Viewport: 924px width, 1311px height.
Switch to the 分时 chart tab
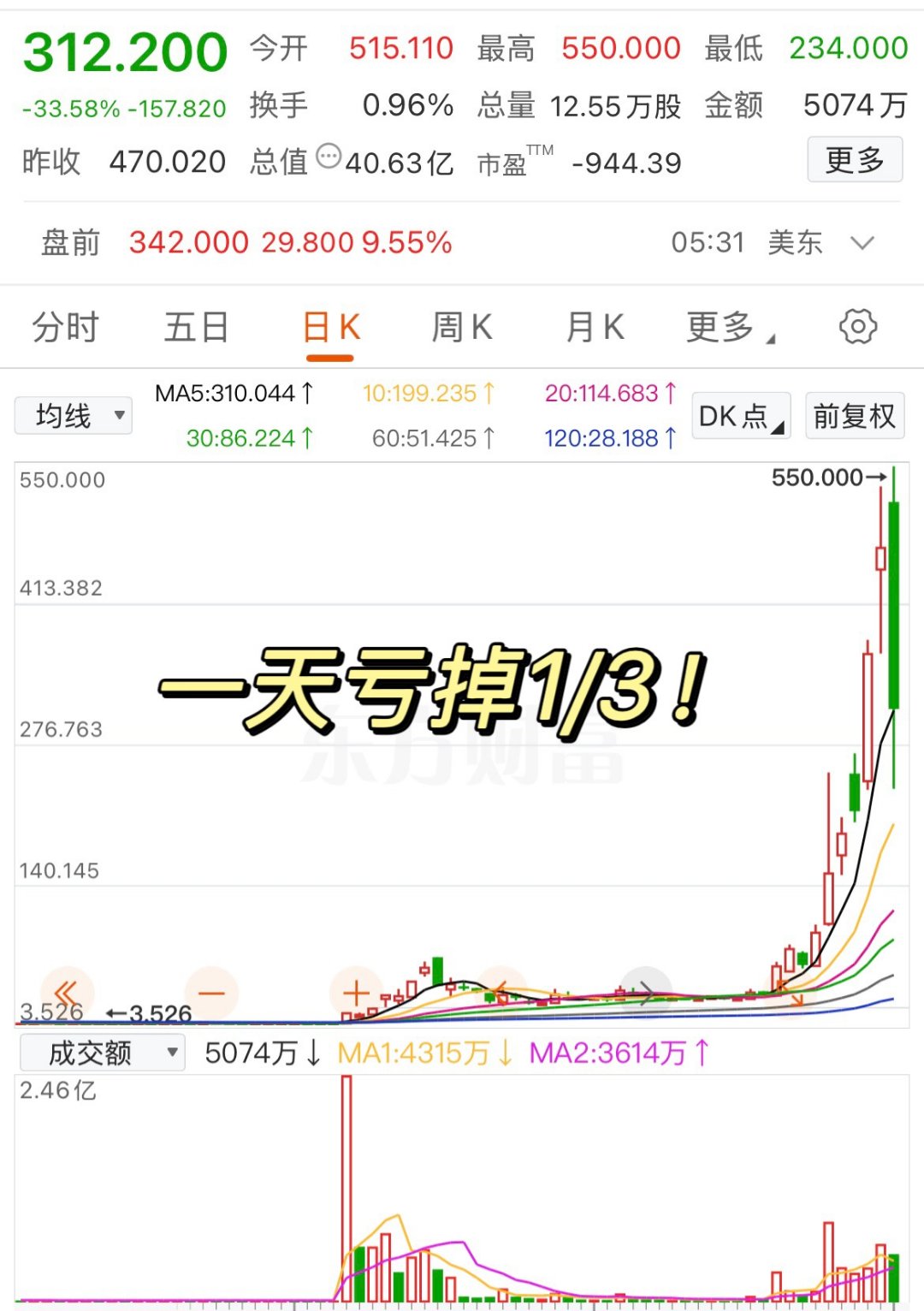click(x=65, y=327)
